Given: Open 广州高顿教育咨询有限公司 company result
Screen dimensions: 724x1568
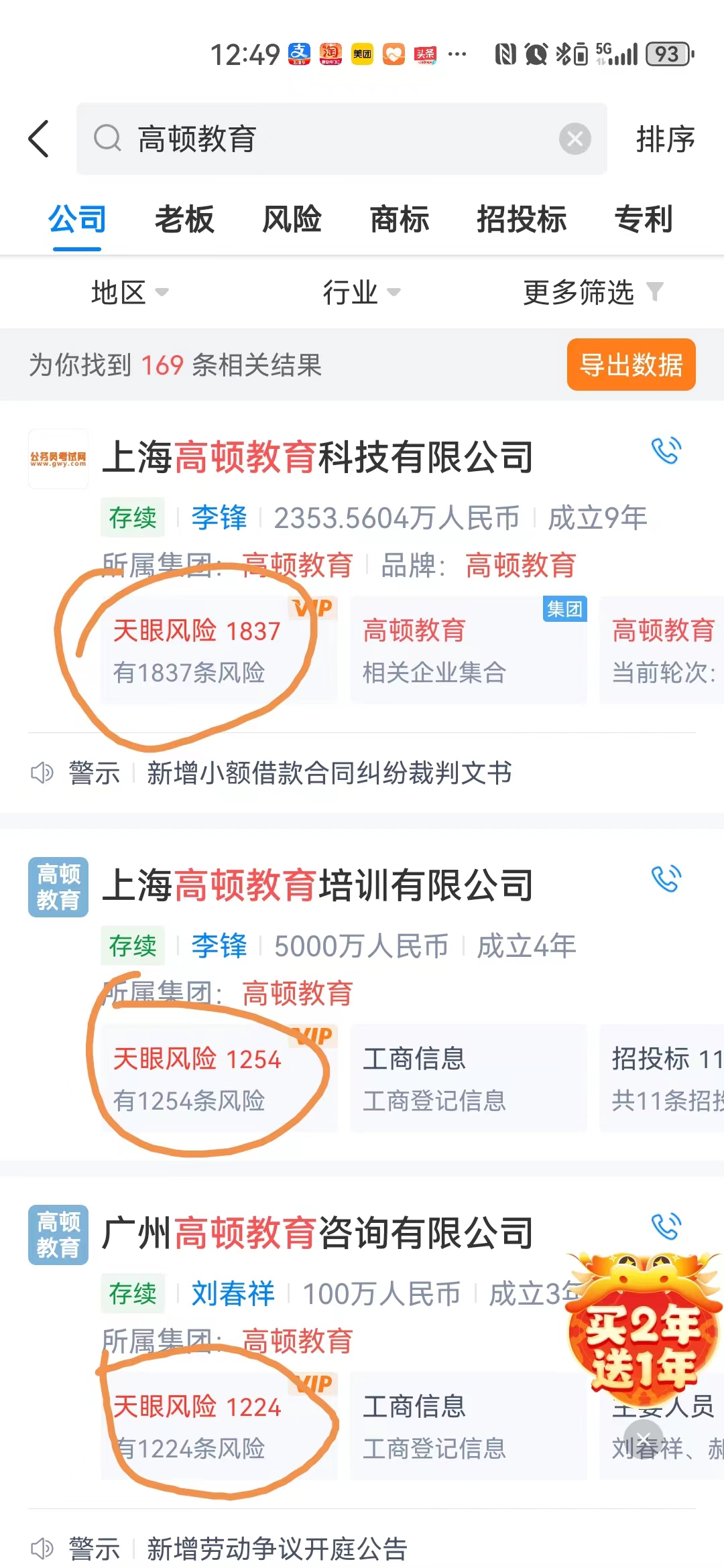Looking at the screenshot, I should 318,1233.
